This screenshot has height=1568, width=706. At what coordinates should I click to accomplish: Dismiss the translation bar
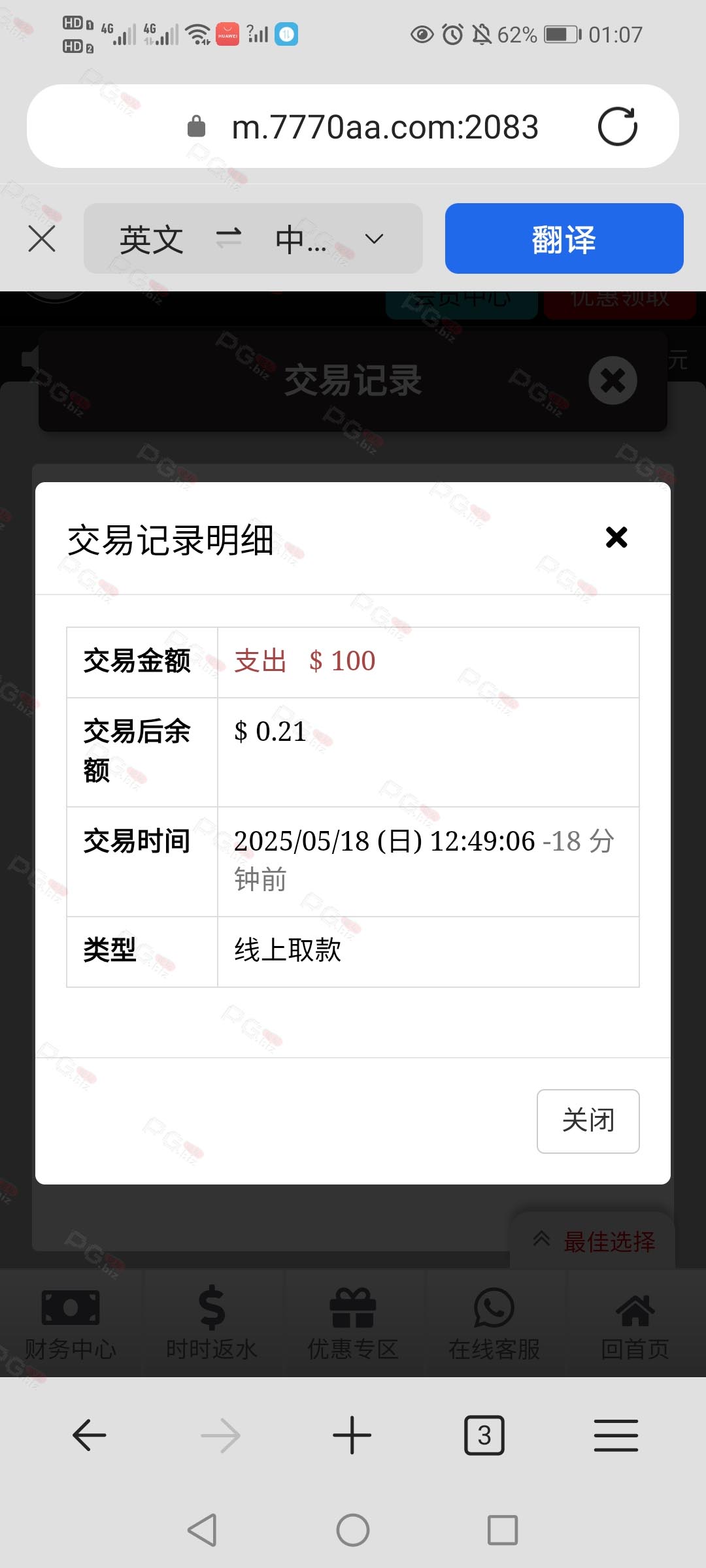click(42, 239)
